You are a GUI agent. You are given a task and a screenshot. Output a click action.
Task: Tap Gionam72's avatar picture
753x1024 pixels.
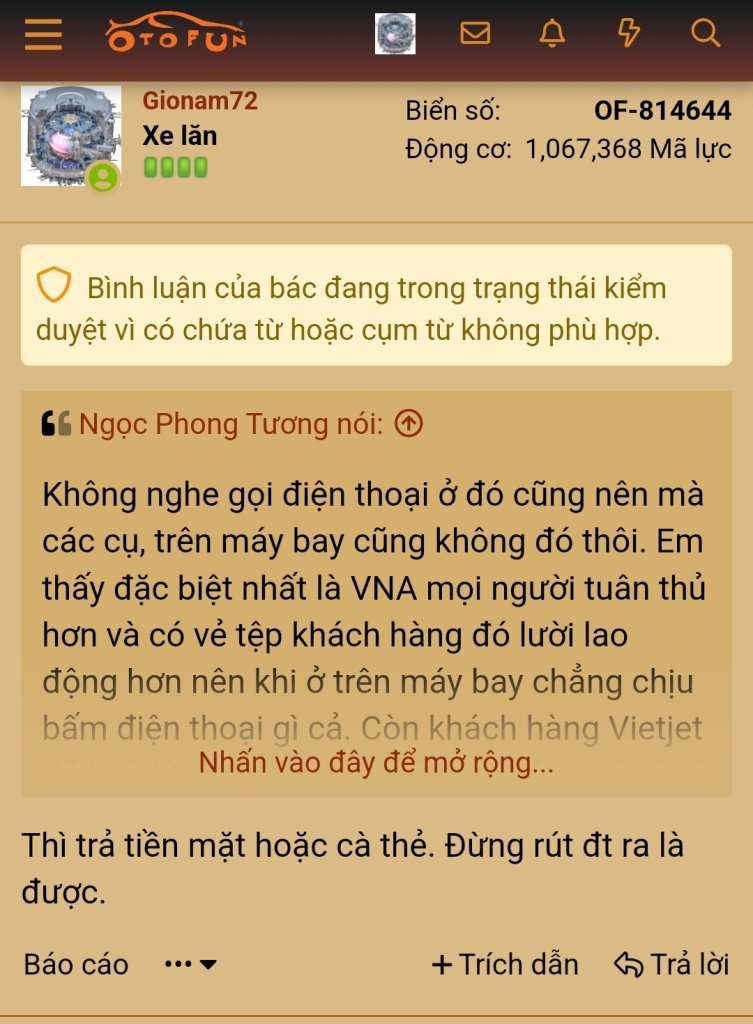click(x=70, y=135)
